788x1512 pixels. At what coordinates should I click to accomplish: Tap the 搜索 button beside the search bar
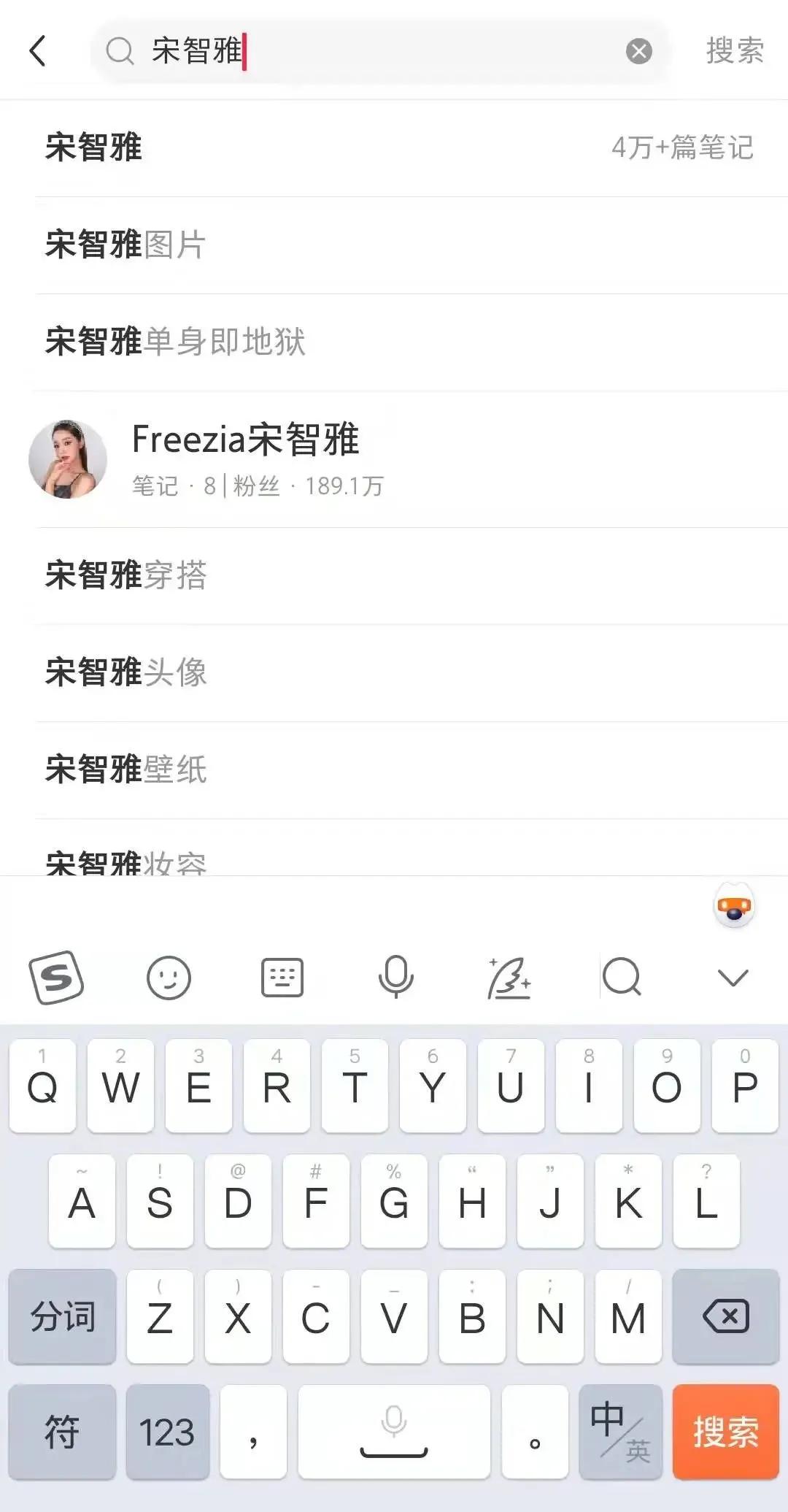click(x=734, y=50)
